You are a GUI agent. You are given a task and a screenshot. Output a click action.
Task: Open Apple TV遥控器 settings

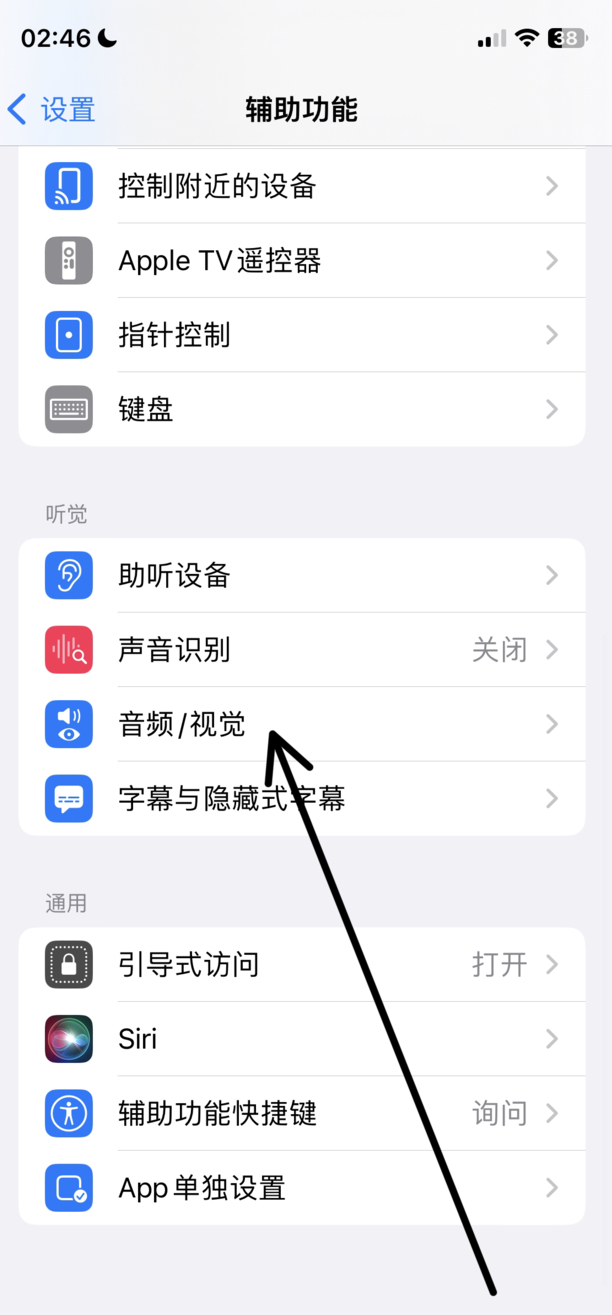point(300,261)
